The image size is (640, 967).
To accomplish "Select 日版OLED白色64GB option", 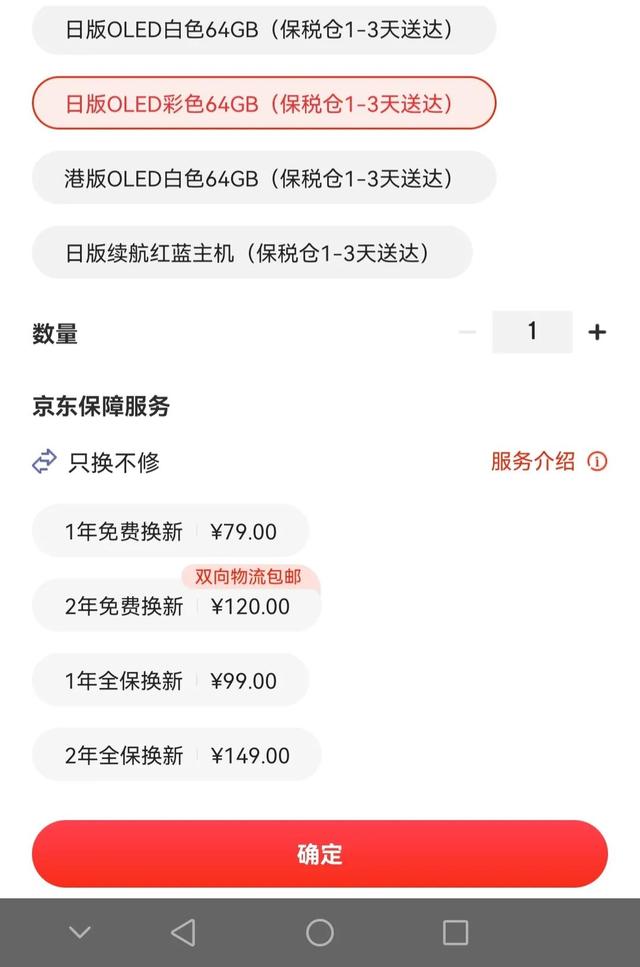I will point(263,30).
